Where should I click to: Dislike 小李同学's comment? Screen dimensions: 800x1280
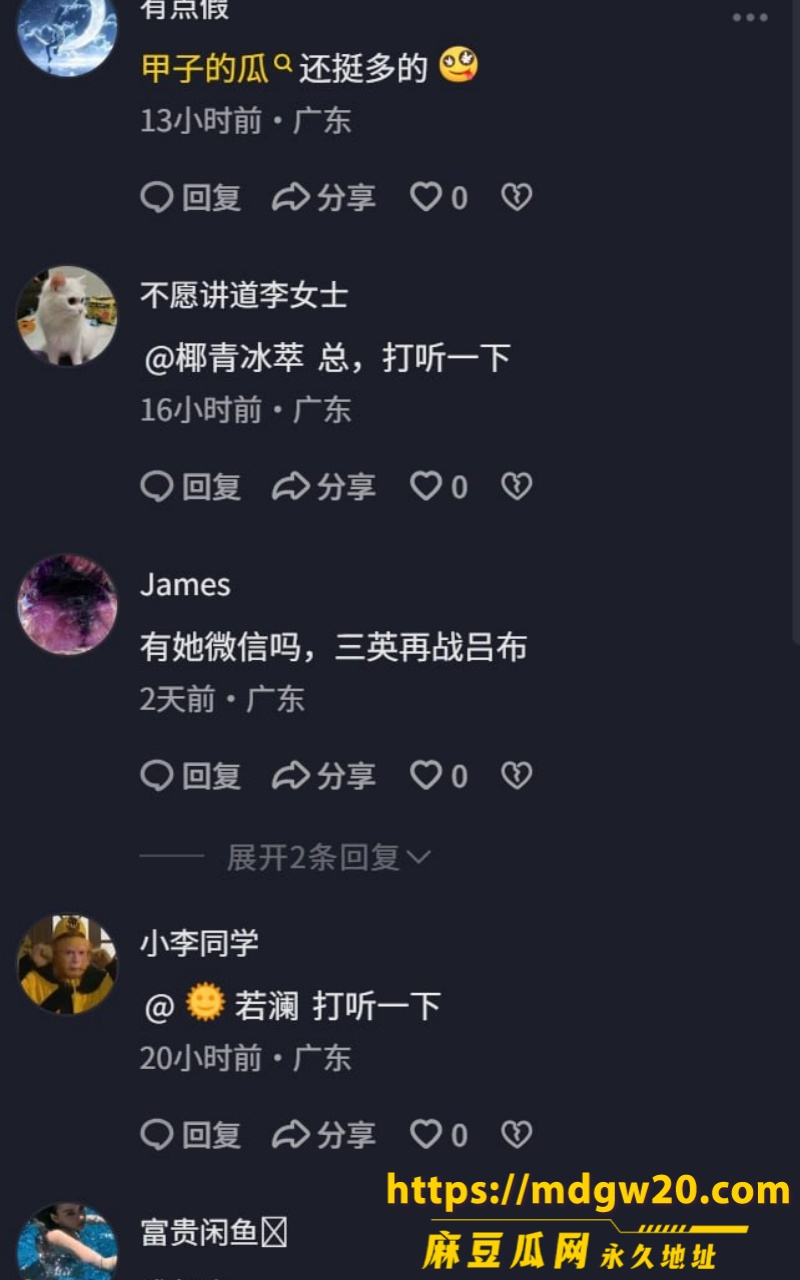516,1134
